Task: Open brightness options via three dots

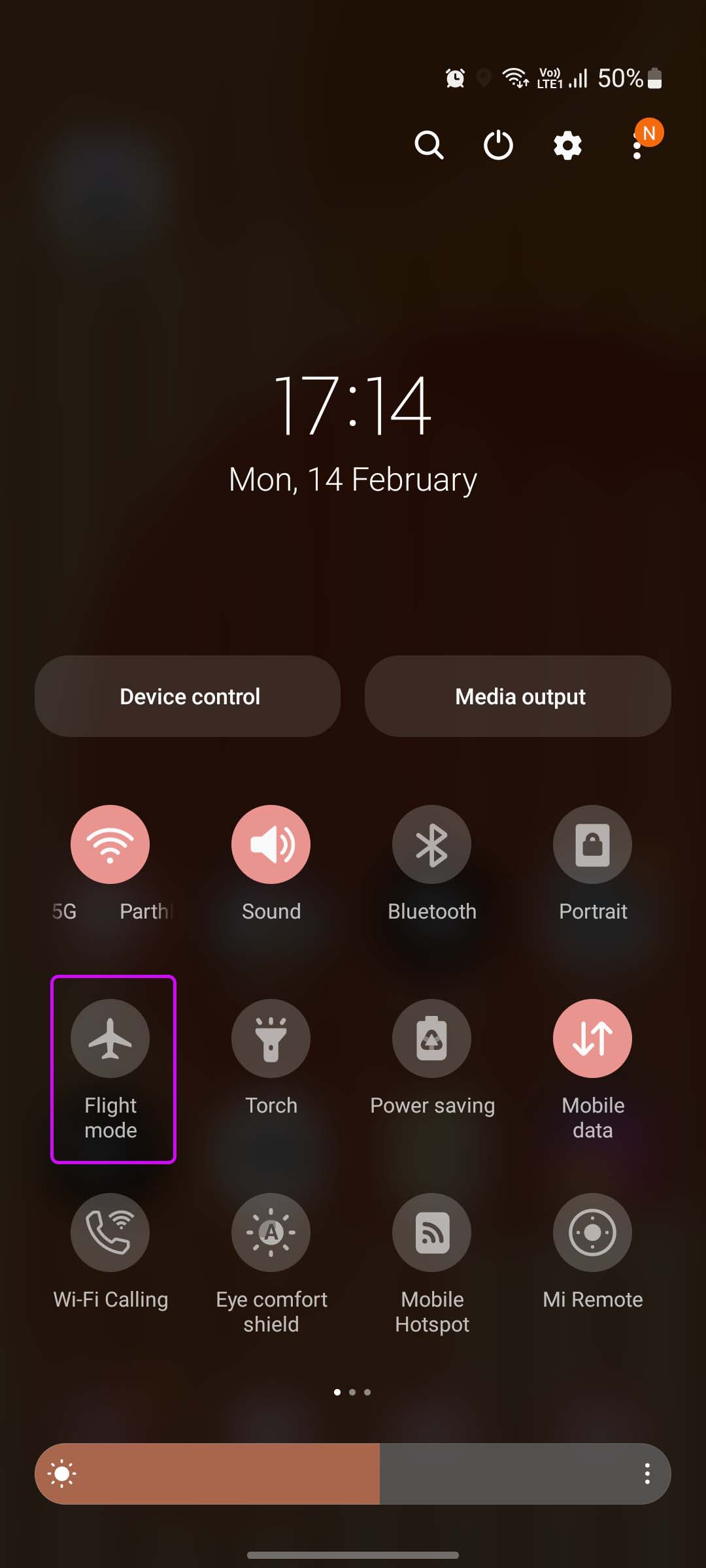Action: click(x=647, y=1474)
